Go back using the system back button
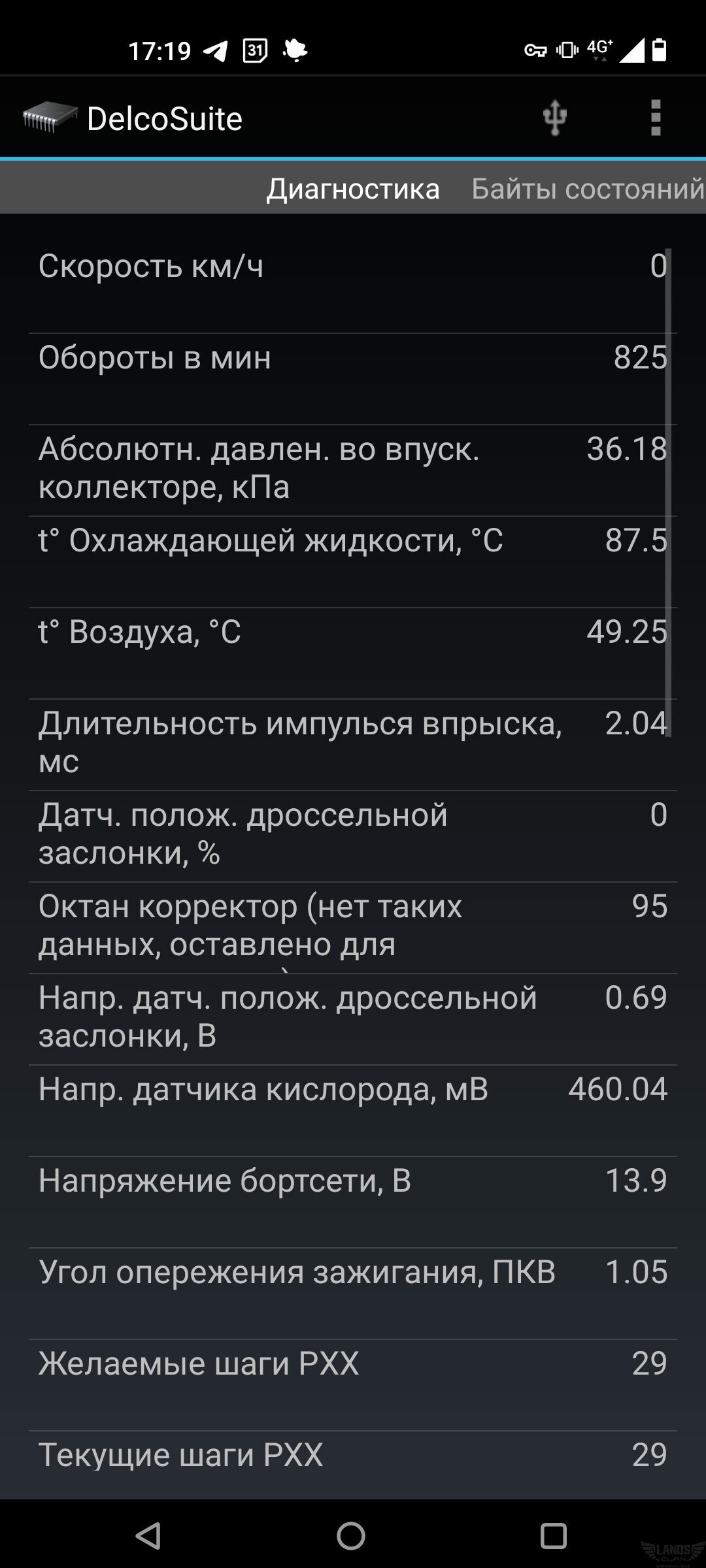 click(148, 1535)
